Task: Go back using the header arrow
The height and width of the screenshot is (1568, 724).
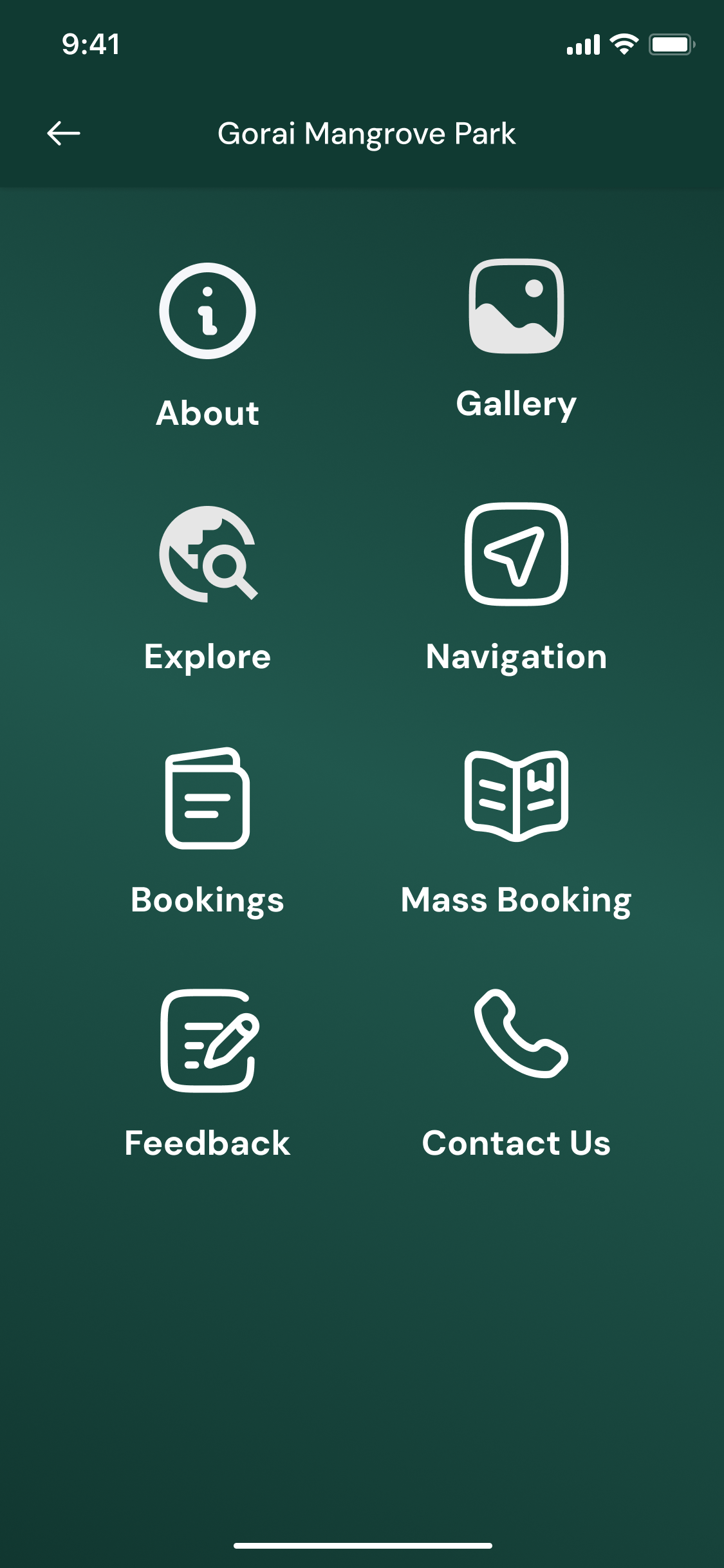Action: tap(64, 134)
